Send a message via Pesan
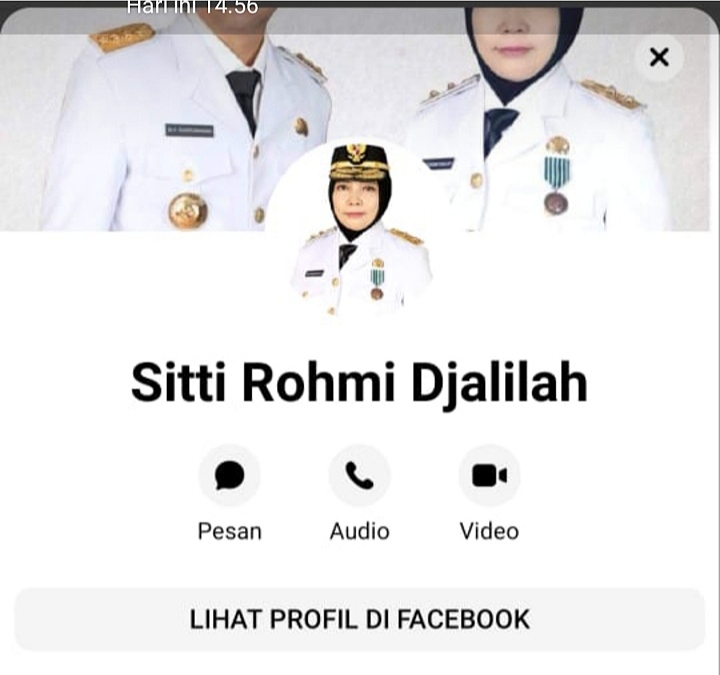Viewport: 720px width, 675px height. click(x=230, y=476)
